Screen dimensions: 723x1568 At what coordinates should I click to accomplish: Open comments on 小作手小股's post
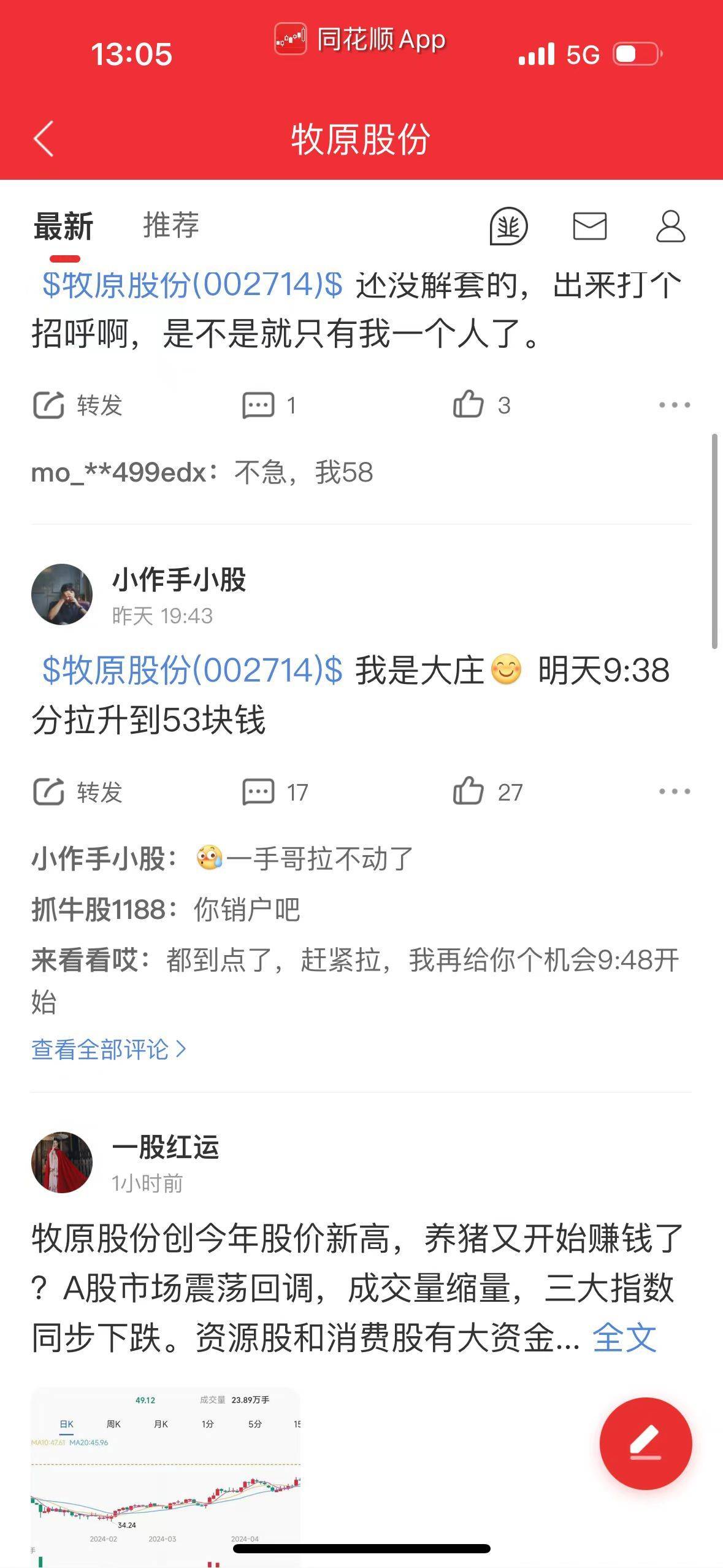tap(275, 792)
